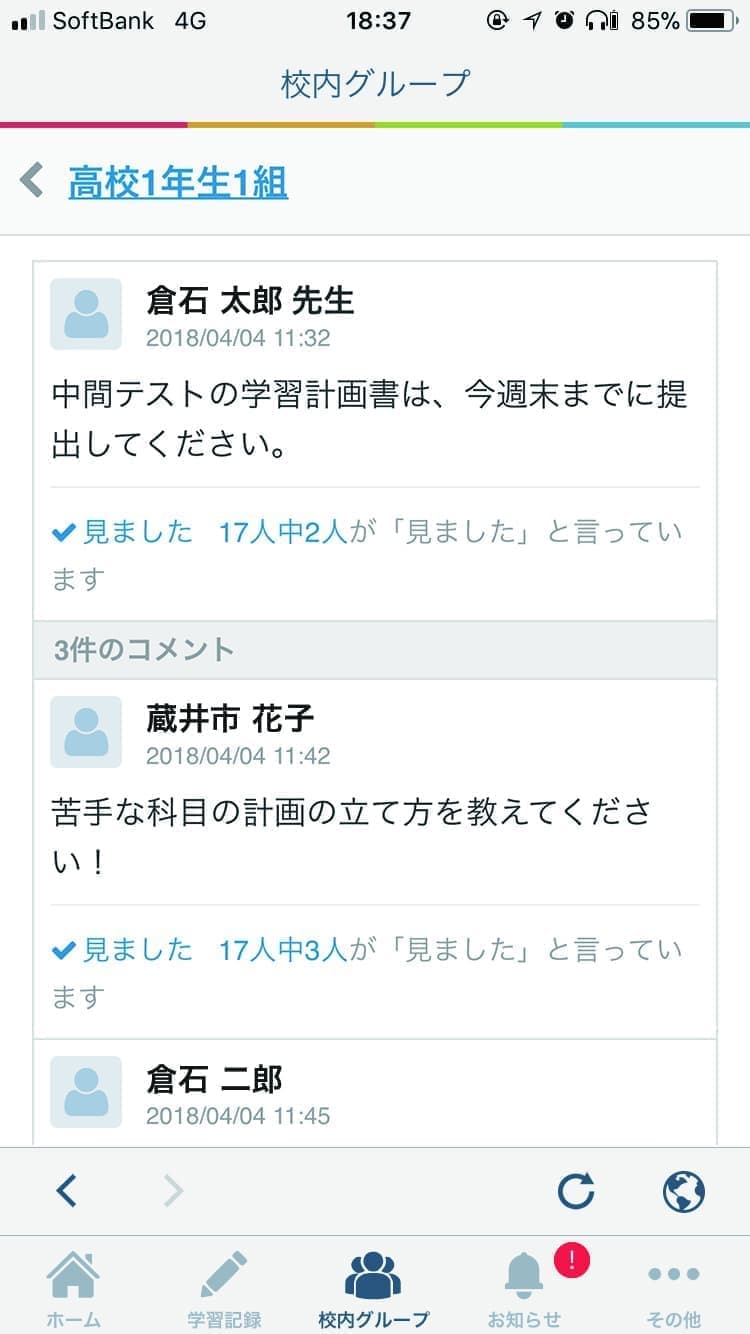The width and height of the screenshot is (750, 1334).
Task: Toggle 見ました on 蔵井市 花子's comment
Action: pos(122,949)
